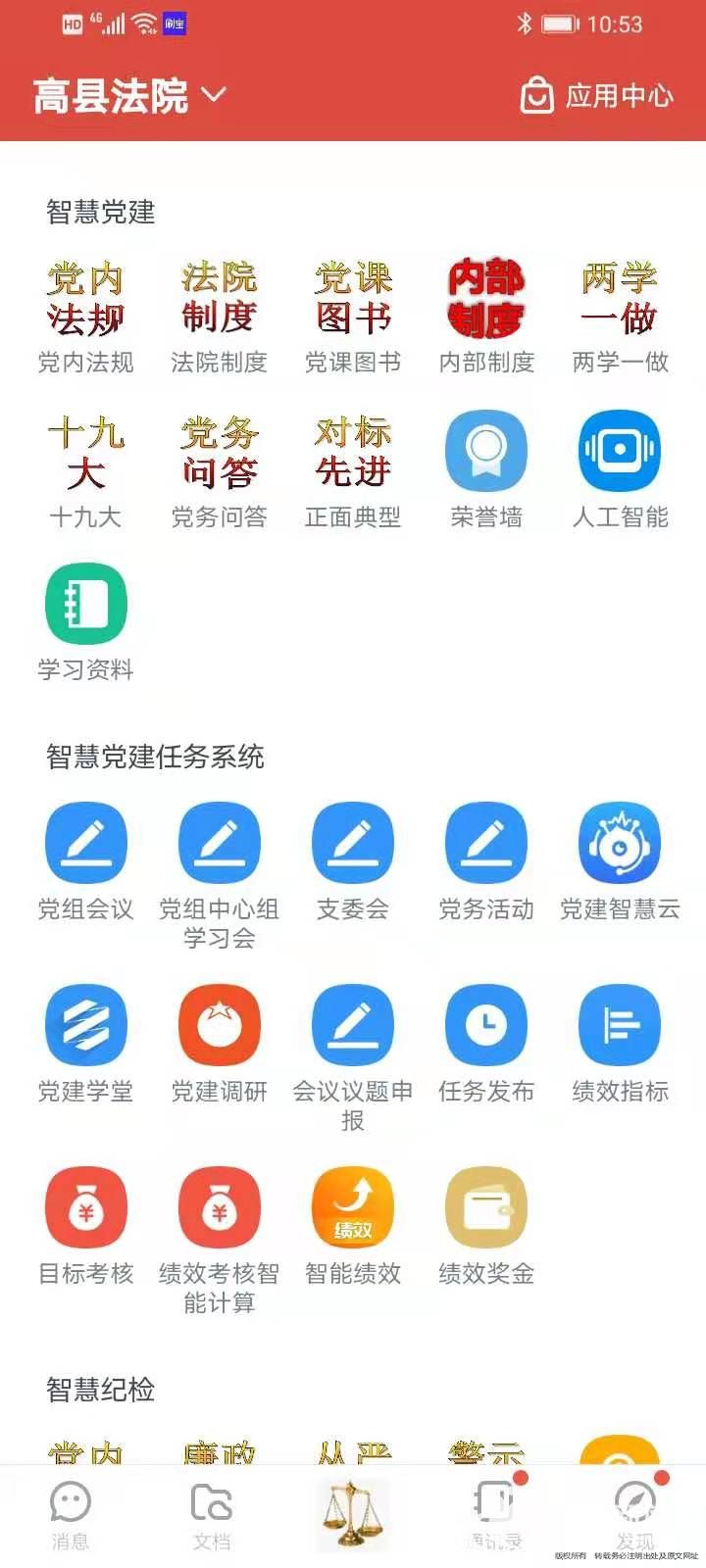Open the 党建学堂 learning module
Image resolution: width=706 pixels, height=1568 pixels.
(x=86, y=1024)
